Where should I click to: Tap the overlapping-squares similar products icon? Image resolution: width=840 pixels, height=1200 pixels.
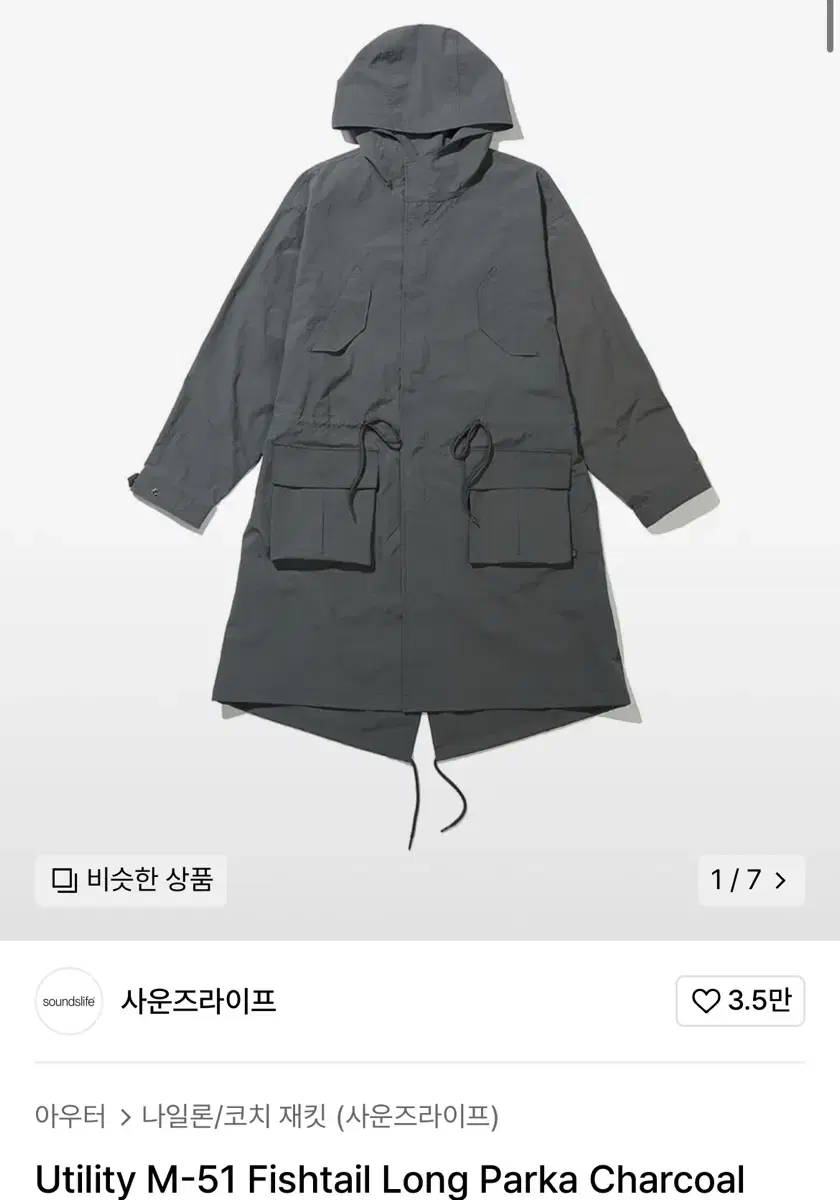pos(62,880)
